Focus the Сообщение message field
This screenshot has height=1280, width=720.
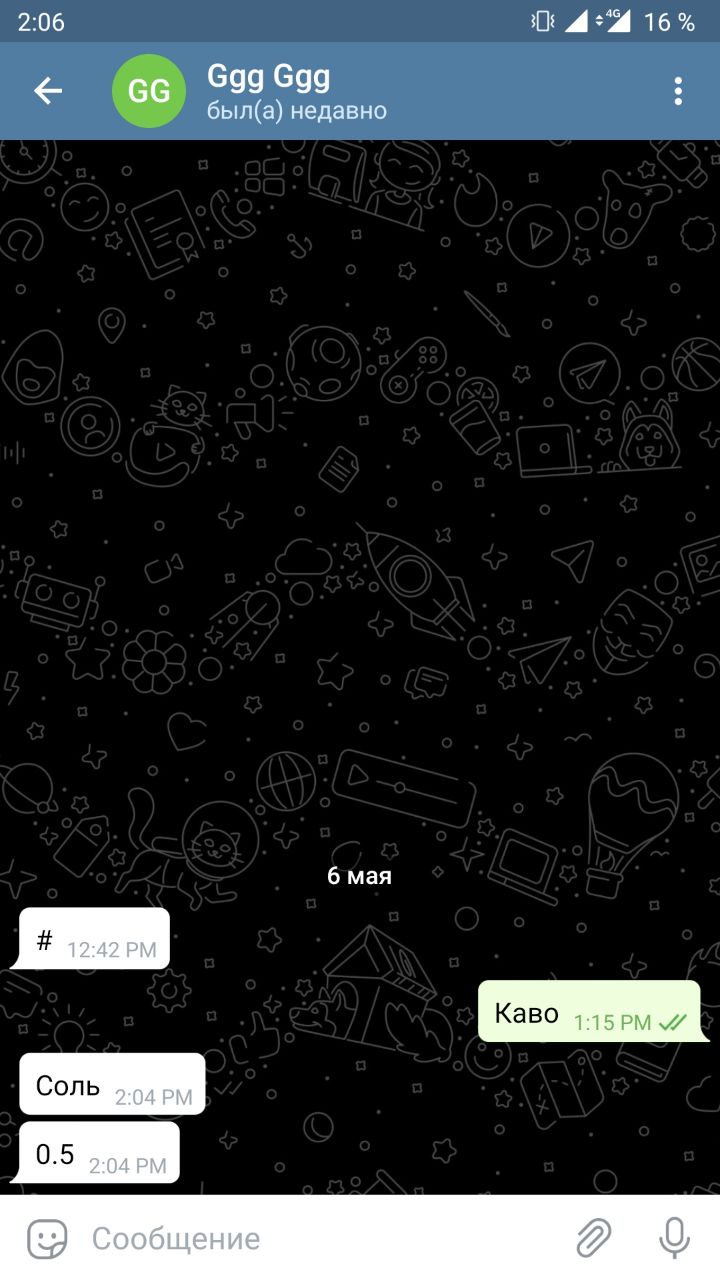320,1239
